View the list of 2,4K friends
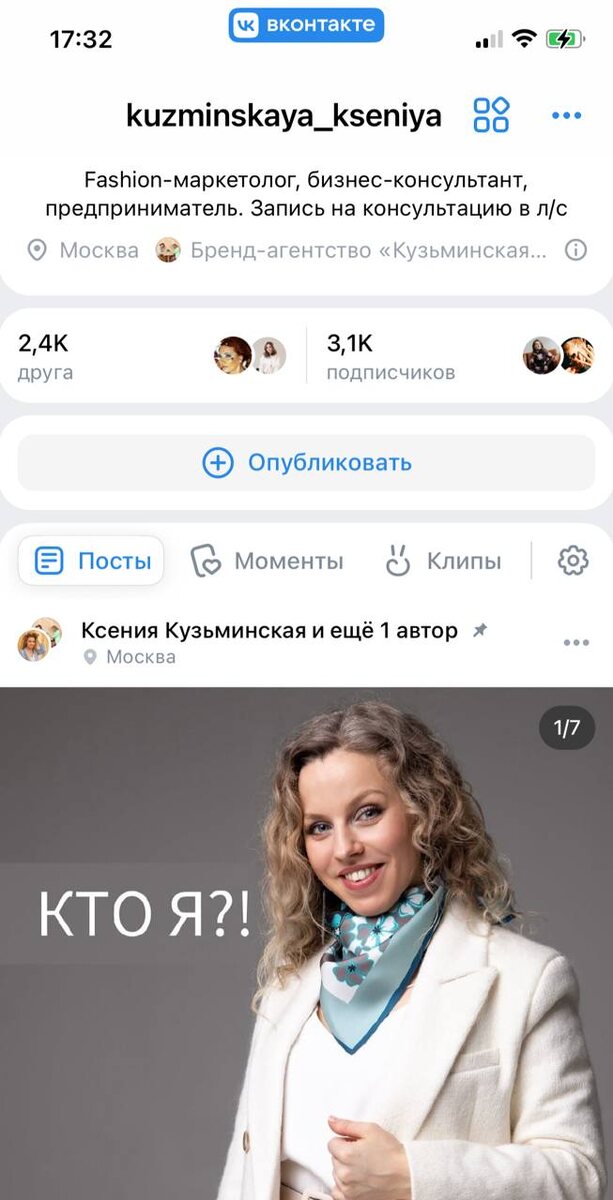This screenshot has height=1200, width=613. pos(150,356)
